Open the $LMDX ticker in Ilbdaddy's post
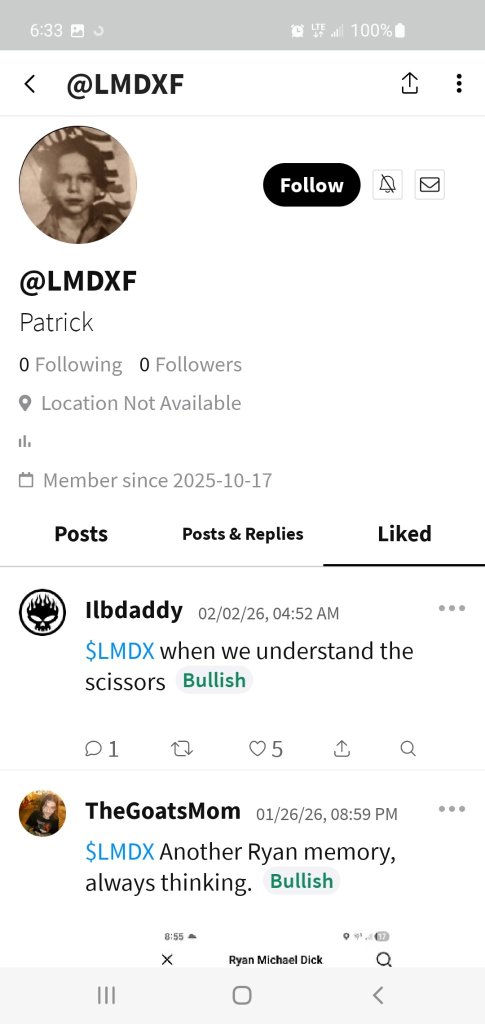485x1024 pixels. pos(120,651)
